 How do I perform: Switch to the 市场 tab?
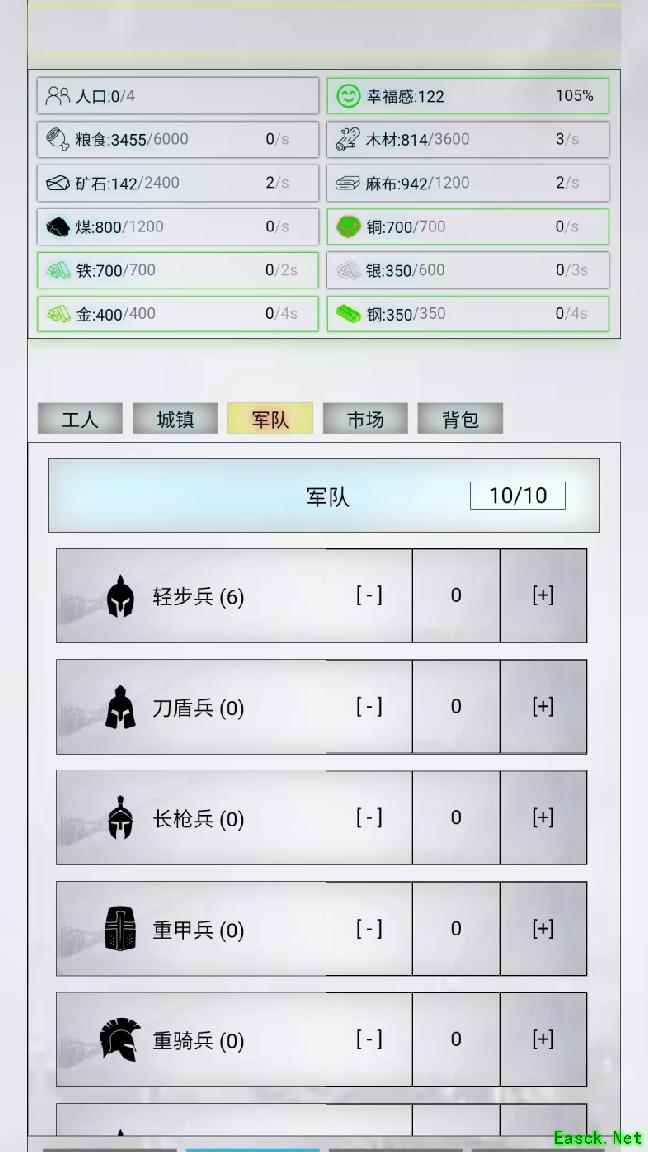click(365, 419)
